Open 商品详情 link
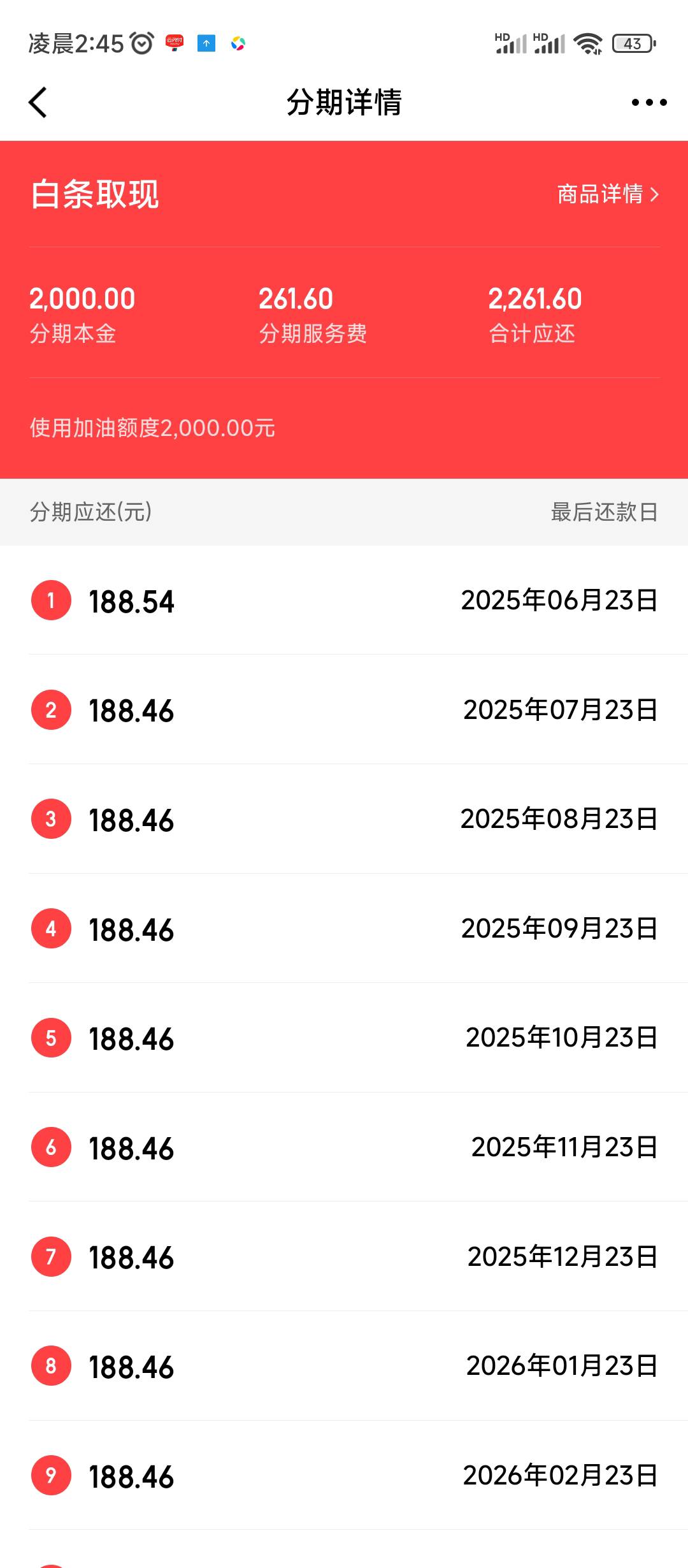This screenshot has width=688, height=1568. tap(608, 194)
